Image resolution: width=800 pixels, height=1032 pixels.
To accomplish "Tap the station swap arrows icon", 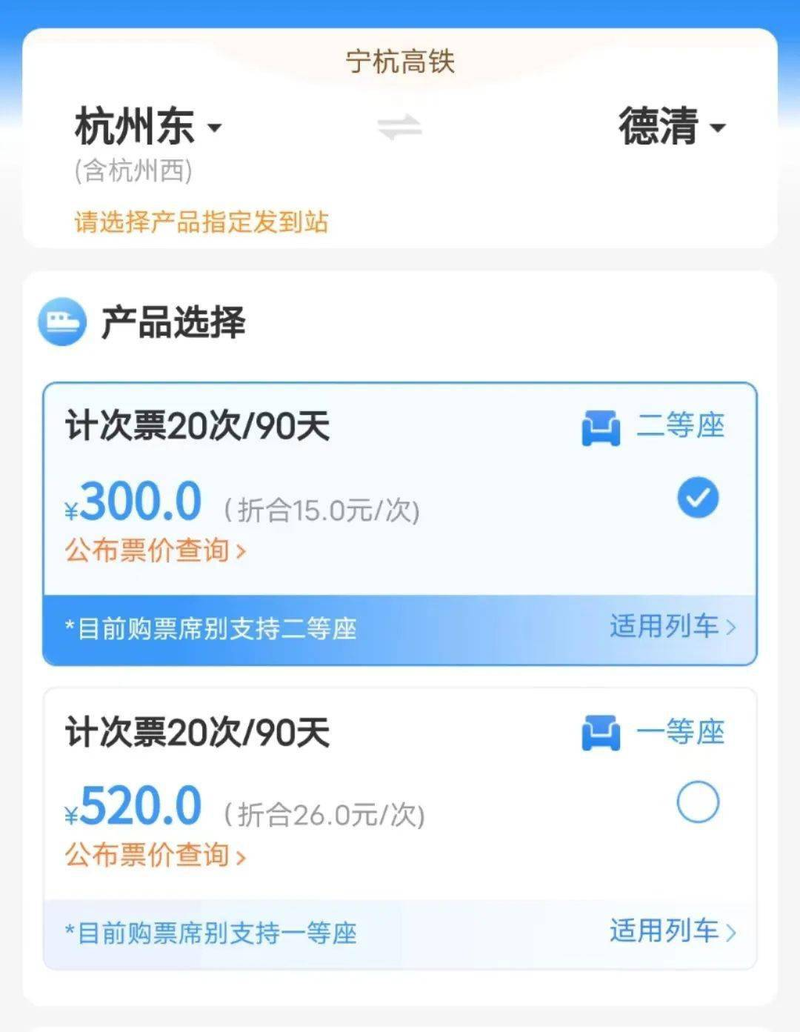I will point(399,128).
